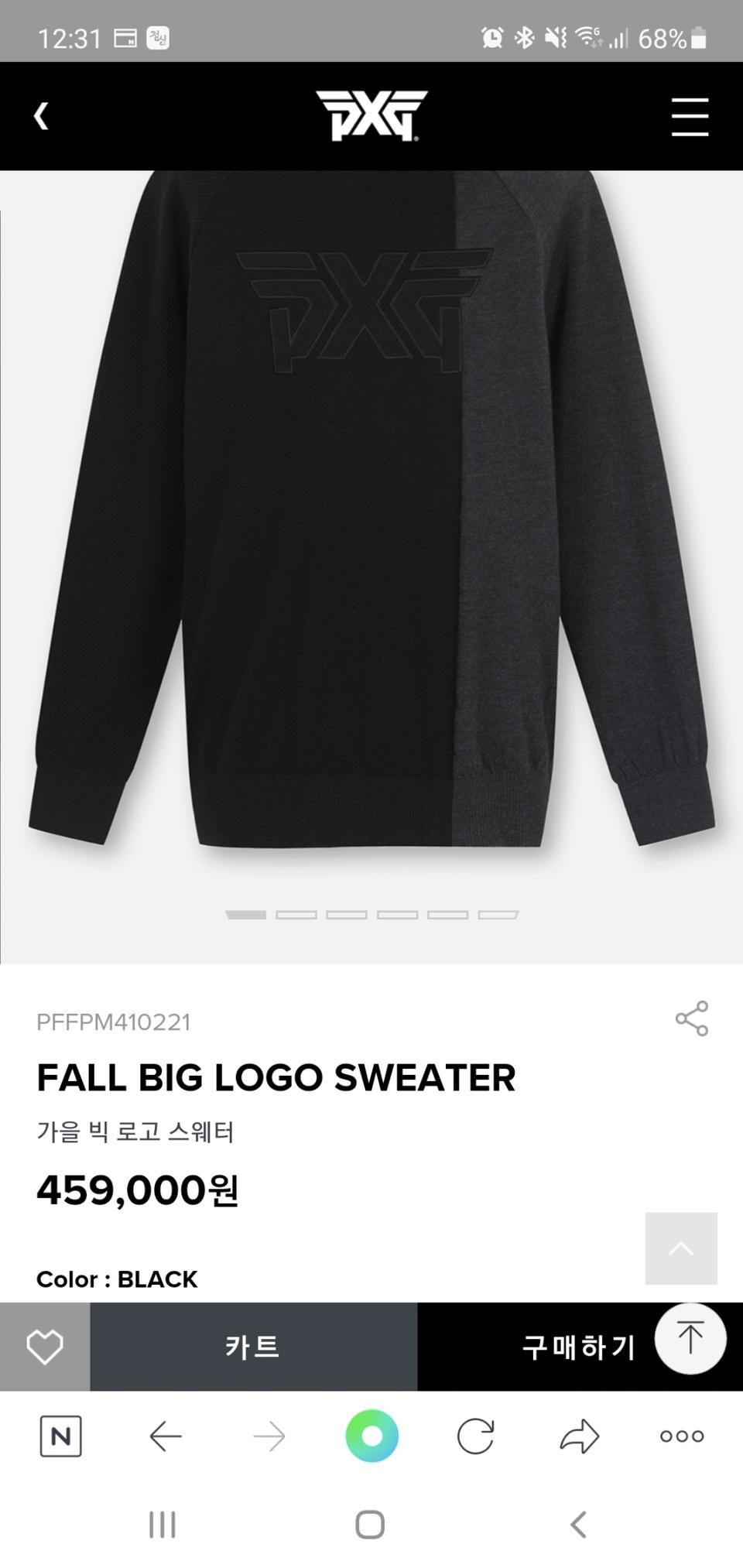View the second product image via indicator

click(x=296, y=915)
